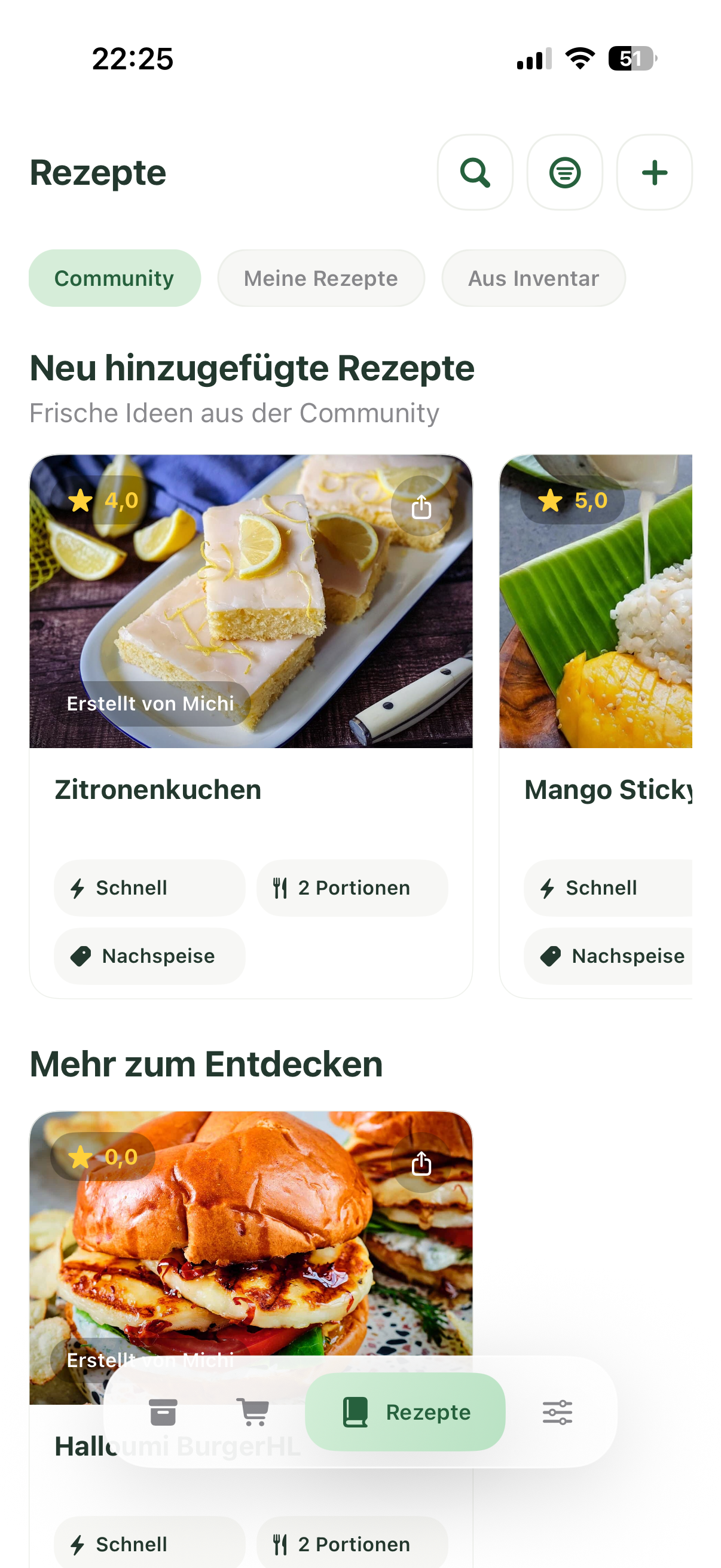Open the recipe search
Image resolution: width=721 pixels, height=1568 pixels.
pyautogui.click(x=475, y=172)
